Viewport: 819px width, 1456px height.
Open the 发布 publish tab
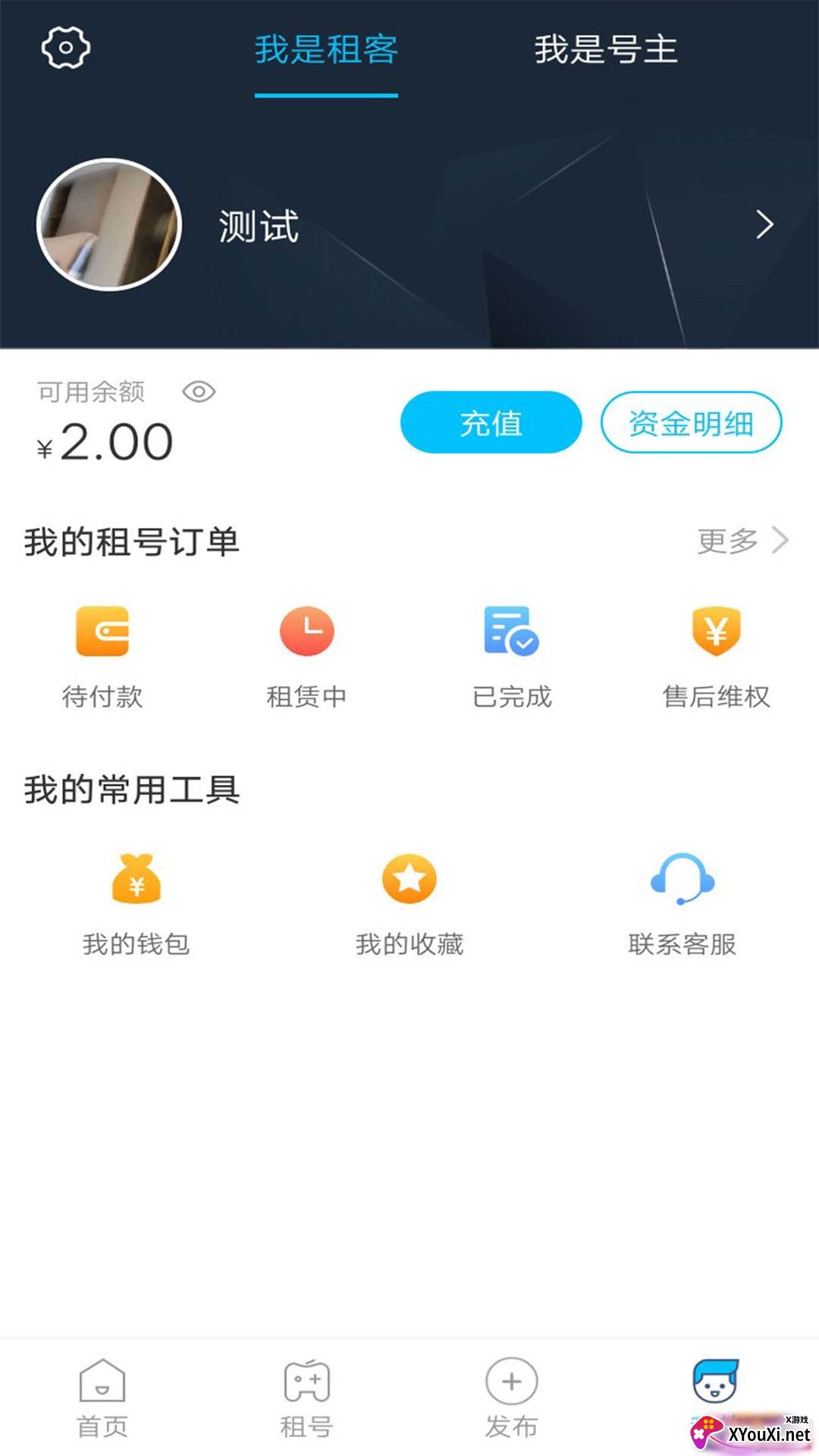point(512,1398)
